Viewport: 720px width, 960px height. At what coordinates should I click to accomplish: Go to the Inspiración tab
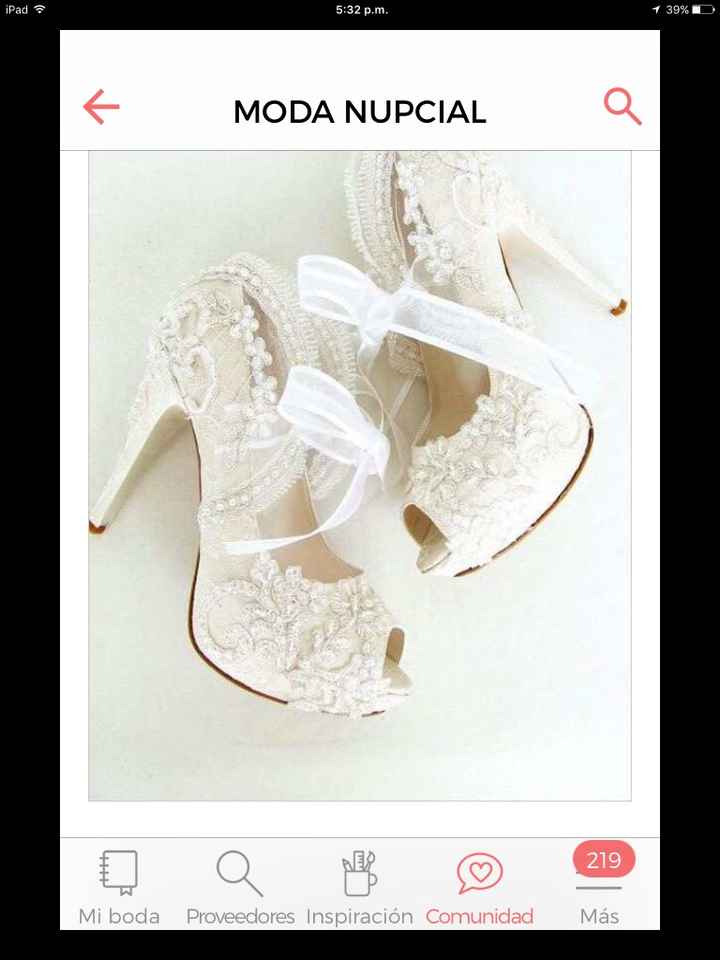point(359,886)
